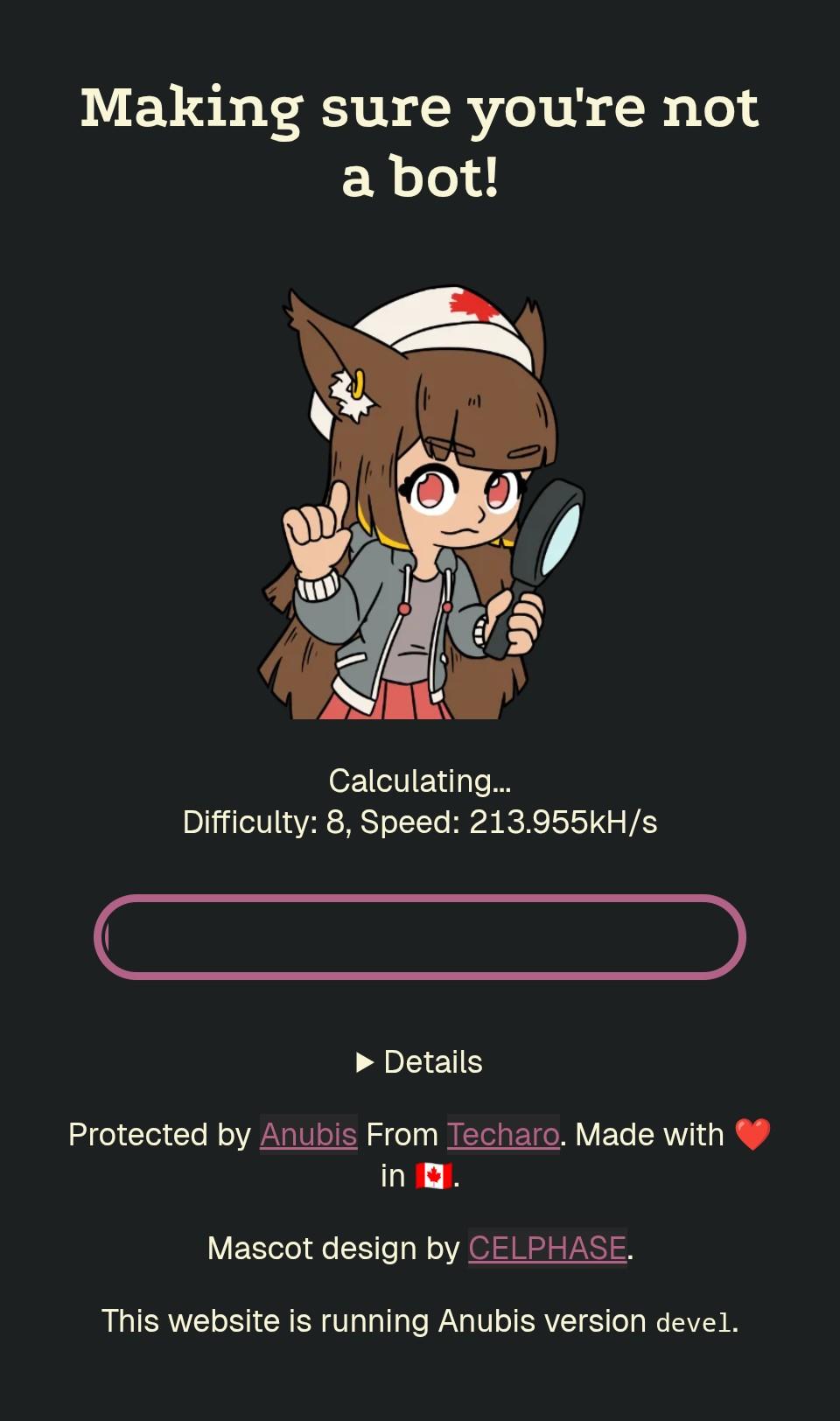Open the Anubis link
This screenshot has width=840, height=1421.
click(x=308, y=1134)
